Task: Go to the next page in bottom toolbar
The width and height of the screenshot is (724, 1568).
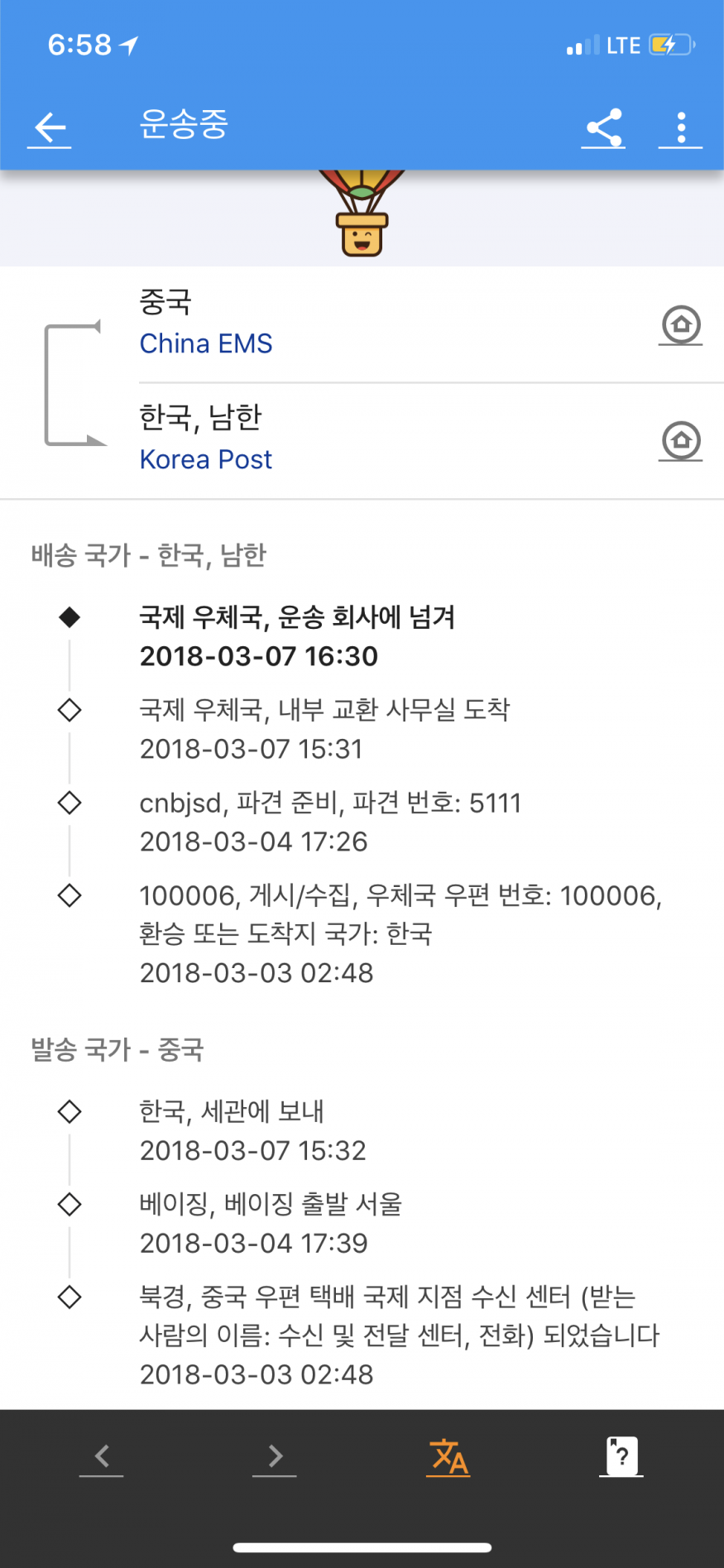Action: pyautogui.click(x=275, y=1455)
